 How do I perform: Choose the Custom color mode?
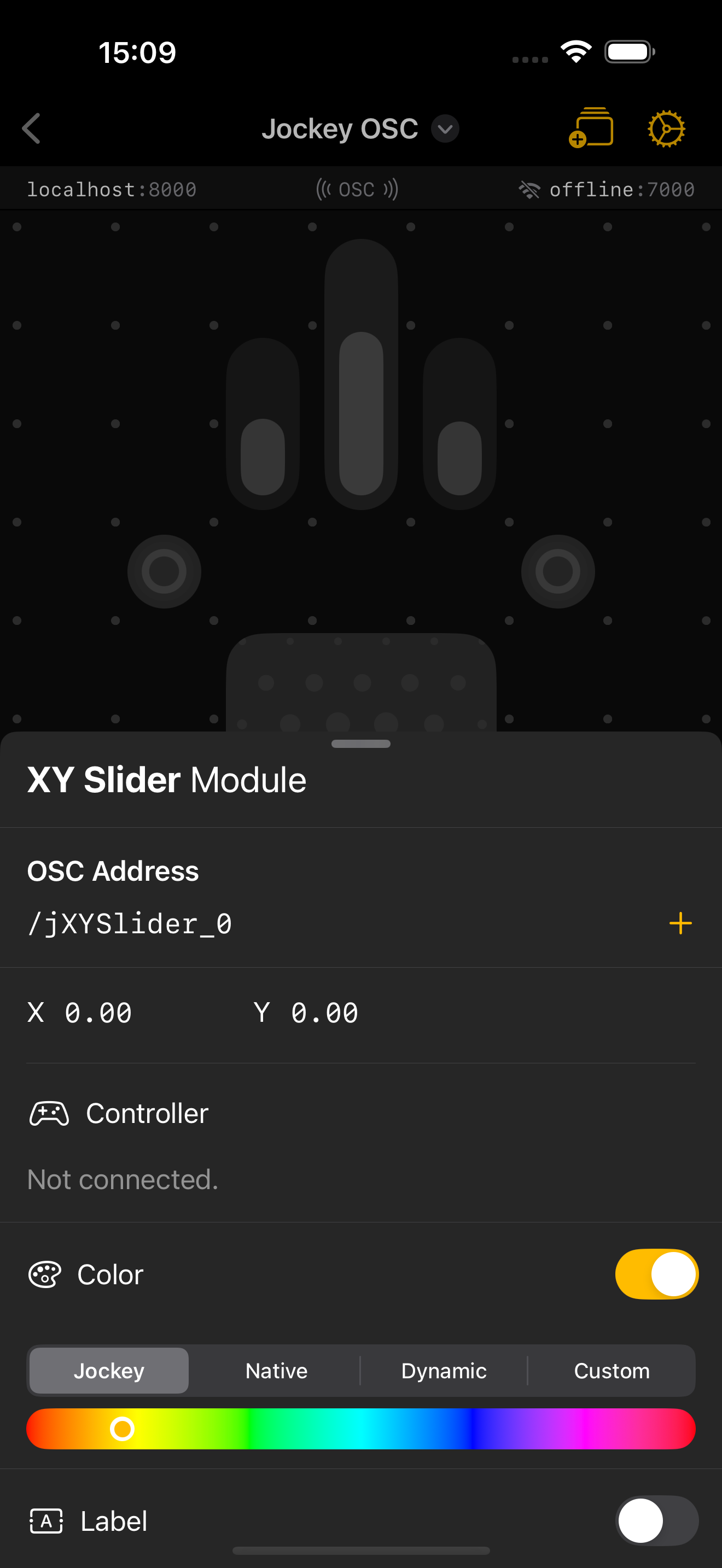(x=611, y=1371)
